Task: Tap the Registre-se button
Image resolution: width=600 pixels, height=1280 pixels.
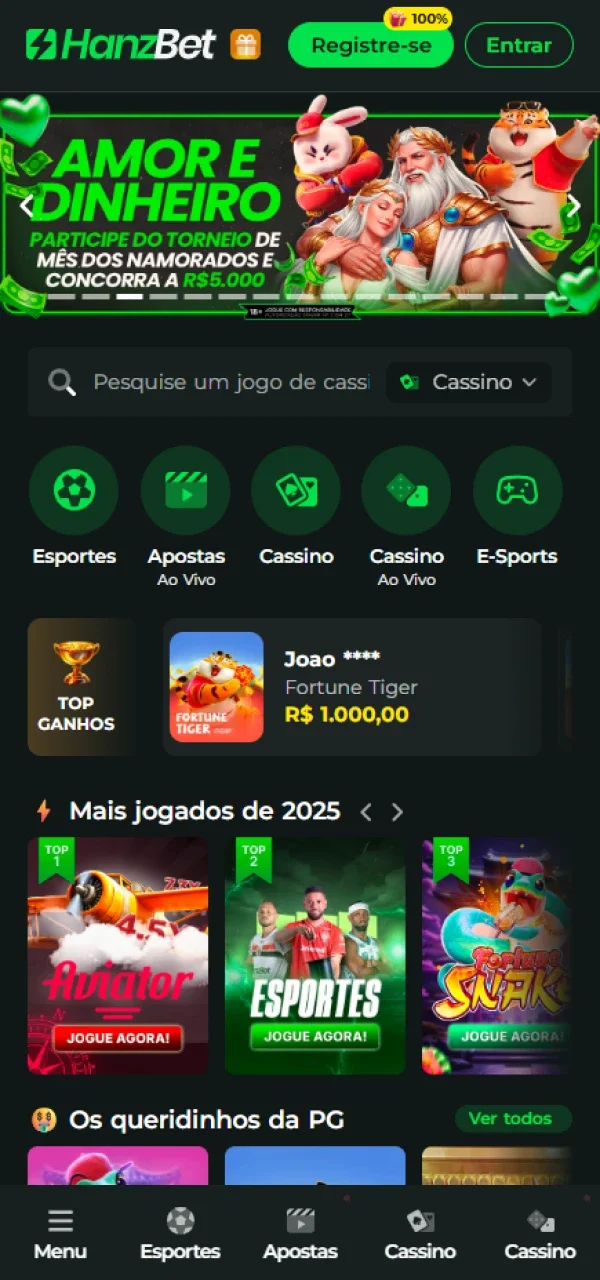Action: [371, 45]
